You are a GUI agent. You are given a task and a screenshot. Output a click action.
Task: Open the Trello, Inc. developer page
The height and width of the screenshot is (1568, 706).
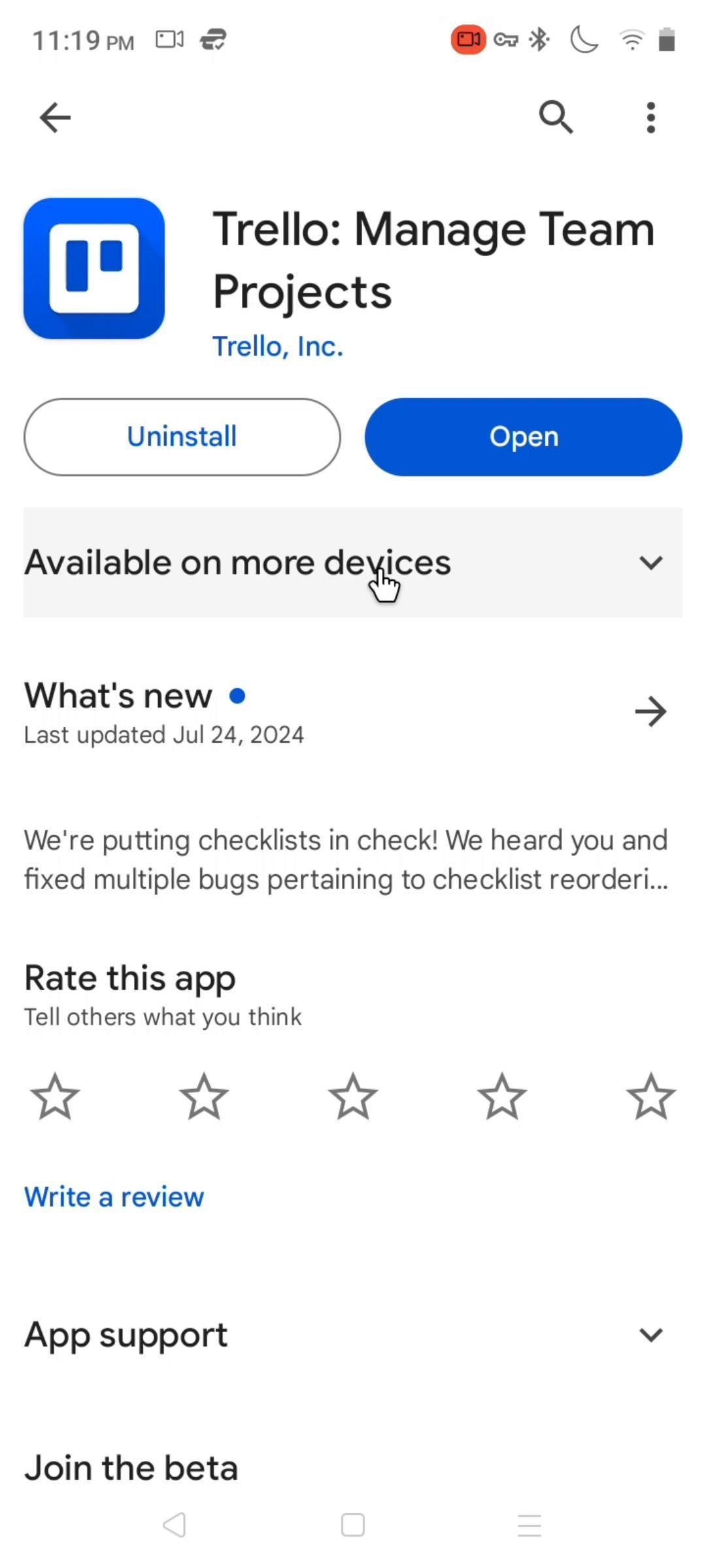278,346
